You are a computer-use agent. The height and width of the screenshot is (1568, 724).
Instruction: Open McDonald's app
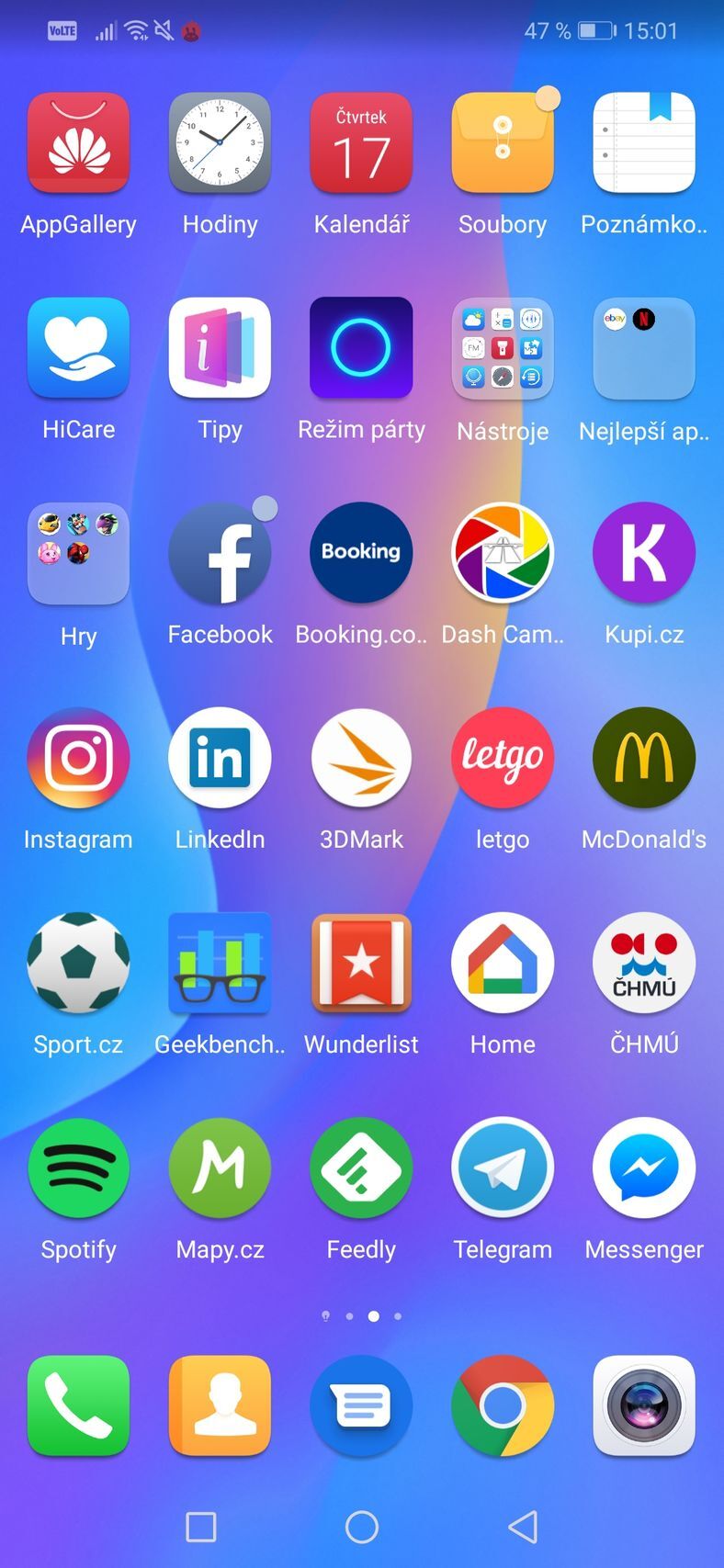tap(644, 758)
